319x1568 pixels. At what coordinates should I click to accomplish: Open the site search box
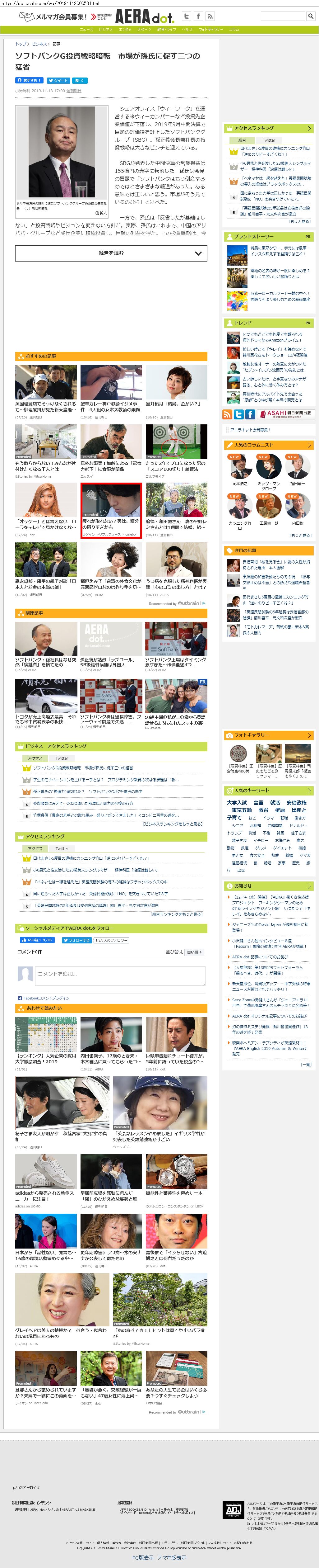pyautogui.click(x=283, y=17)
